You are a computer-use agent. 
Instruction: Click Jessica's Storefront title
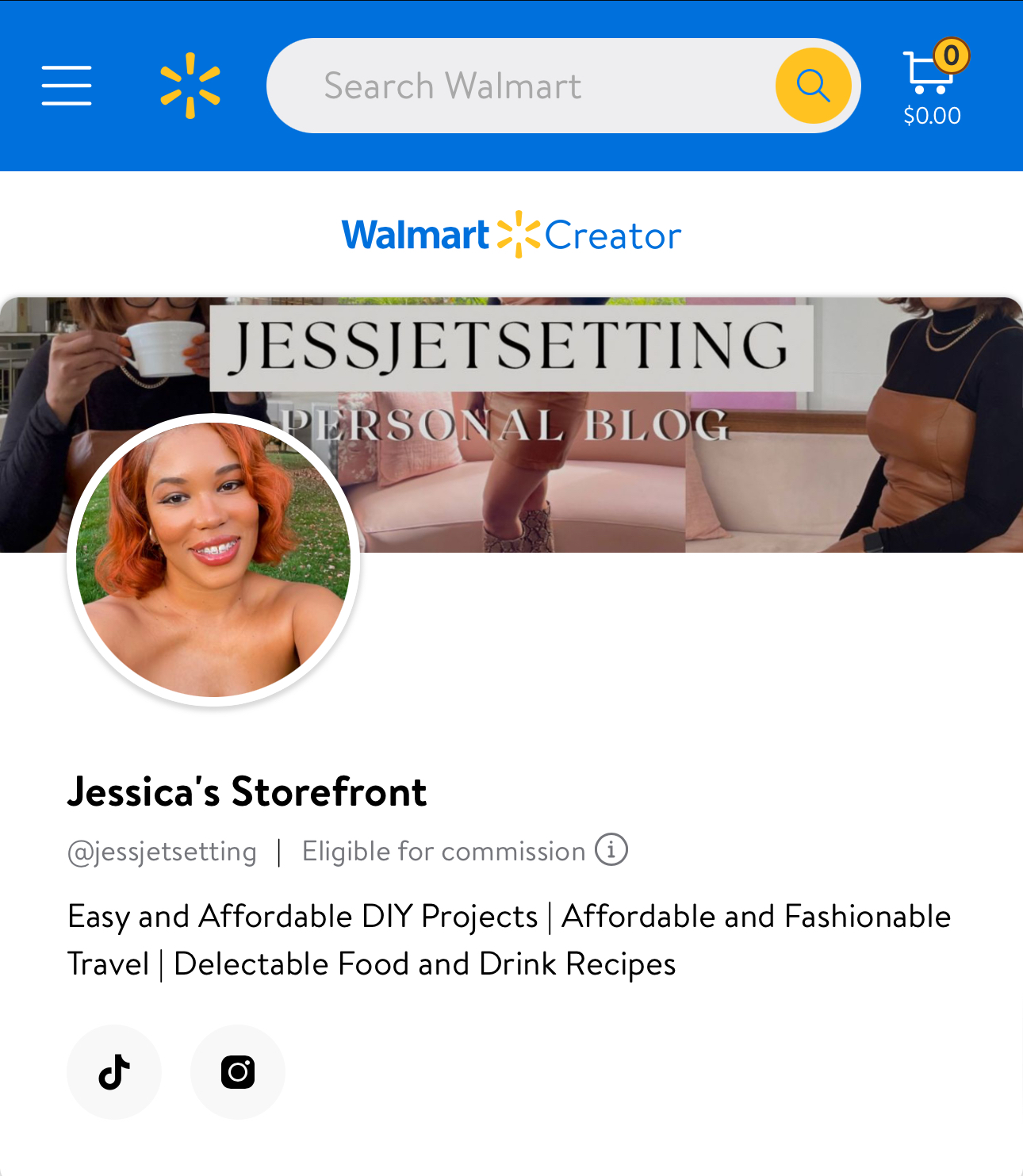pos(247,791)
